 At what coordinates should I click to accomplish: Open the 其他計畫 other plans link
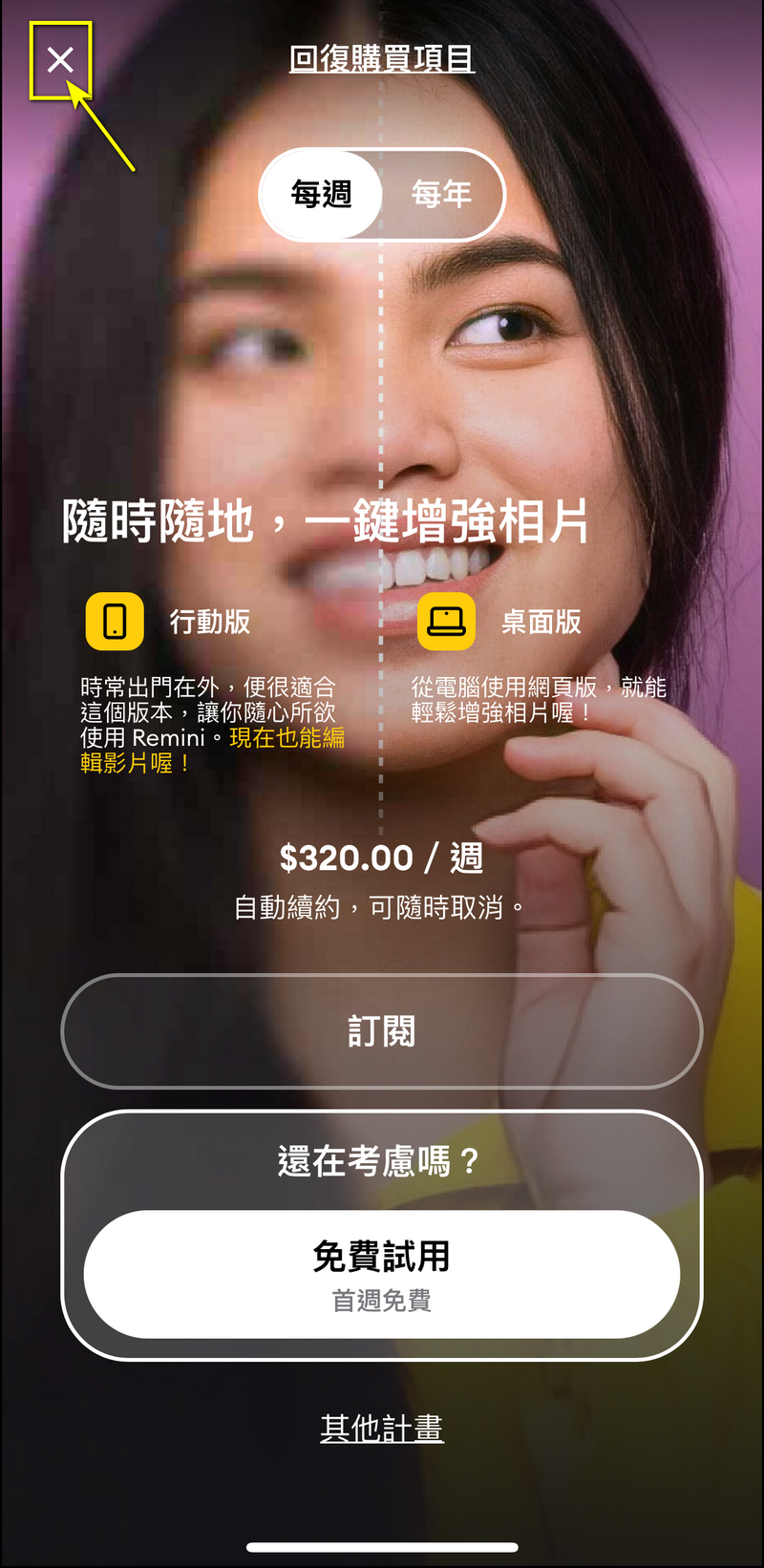click(x=382, y=1429)
